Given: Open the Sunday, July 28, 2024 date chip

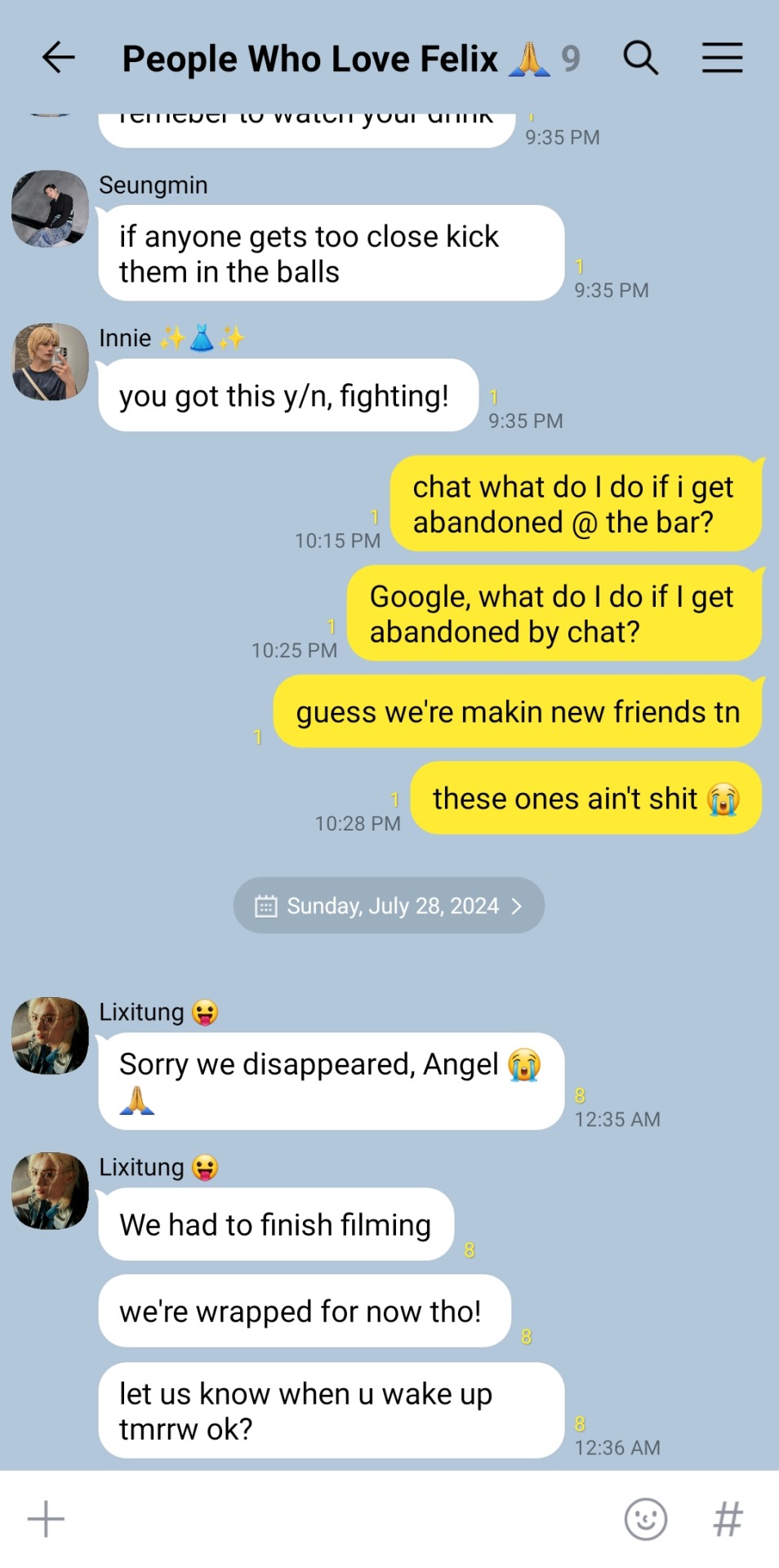Looking at the screenshot, I should point(389,906).
